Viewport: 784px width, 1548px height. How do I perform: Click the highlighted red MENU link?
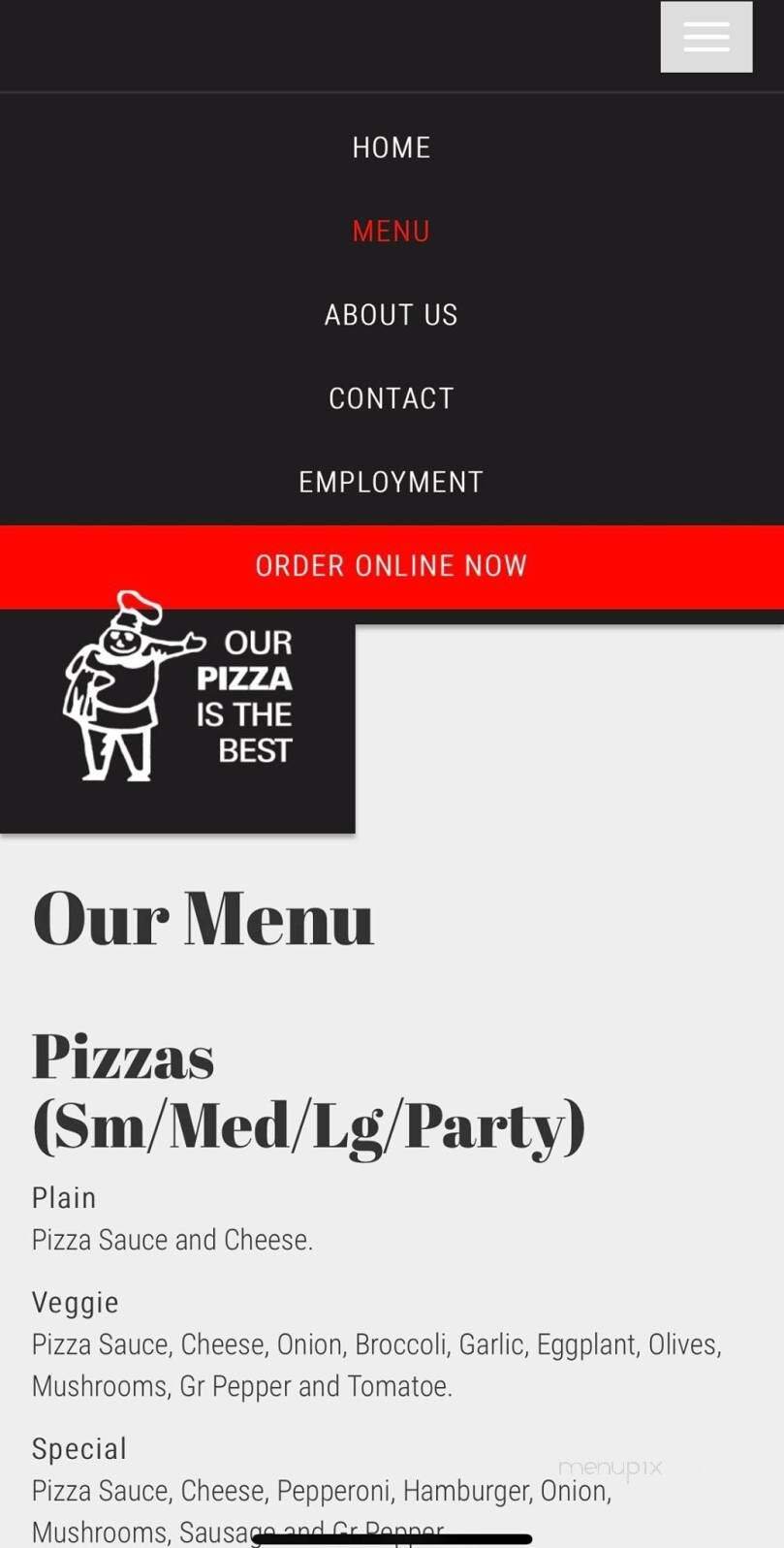click(x=391, y=231)
